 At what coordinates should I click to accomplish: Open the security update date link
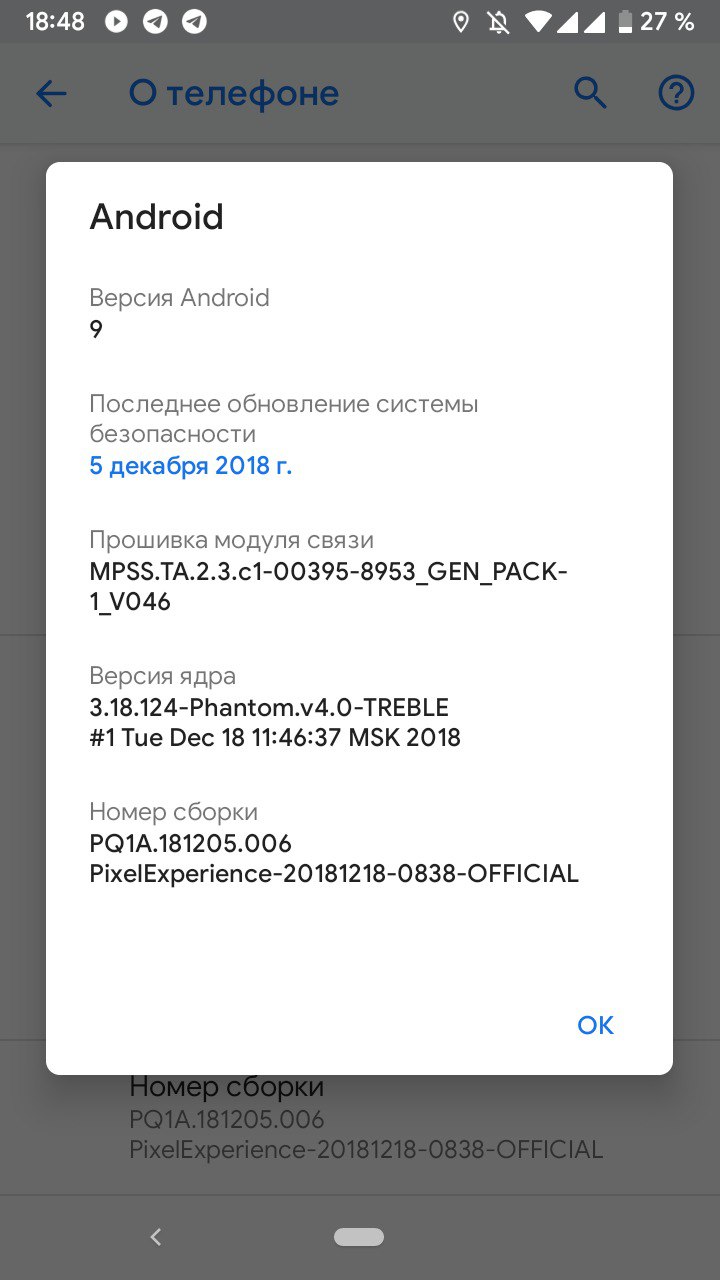tap(190, 466)
